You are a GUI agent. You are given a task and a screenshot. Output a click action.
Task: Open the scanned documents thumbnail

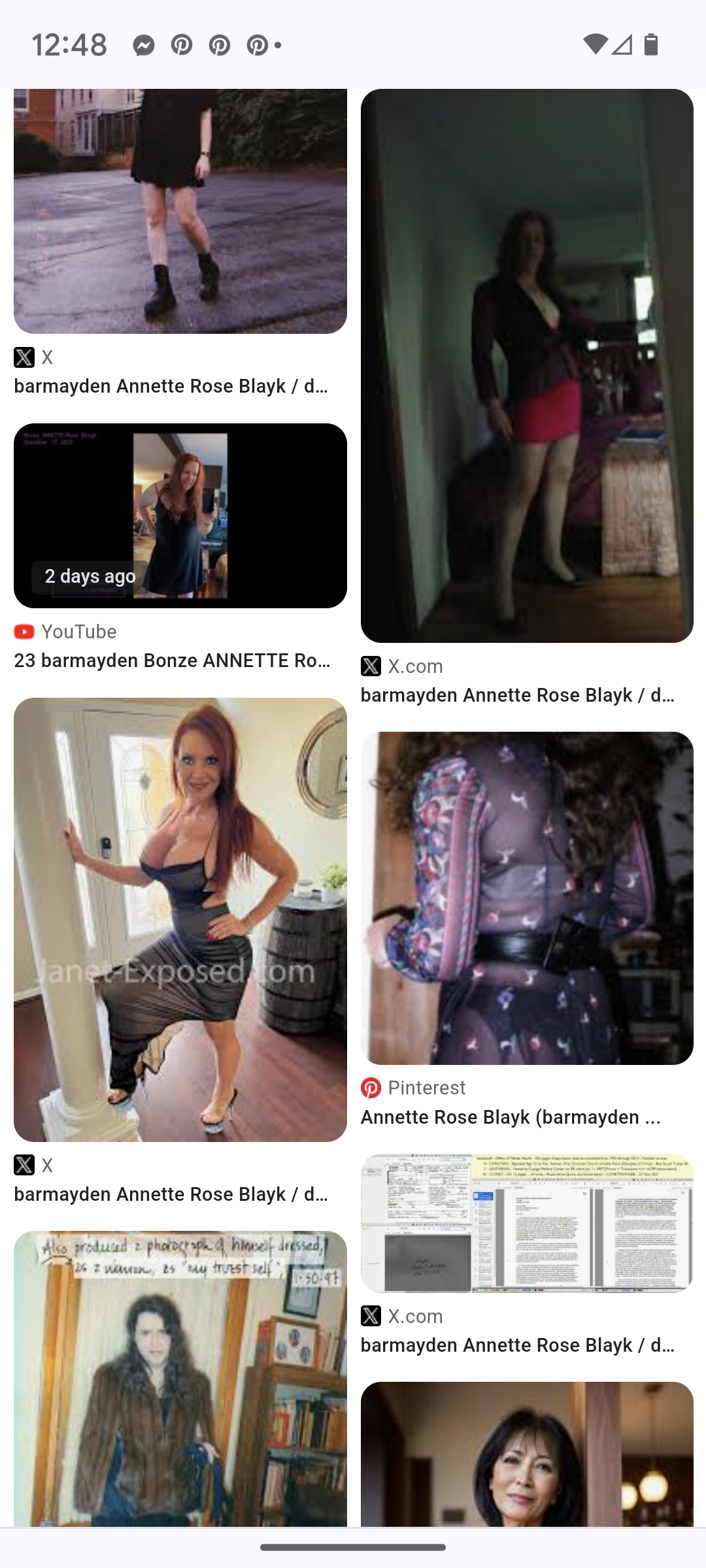[x=527, y=1222]
